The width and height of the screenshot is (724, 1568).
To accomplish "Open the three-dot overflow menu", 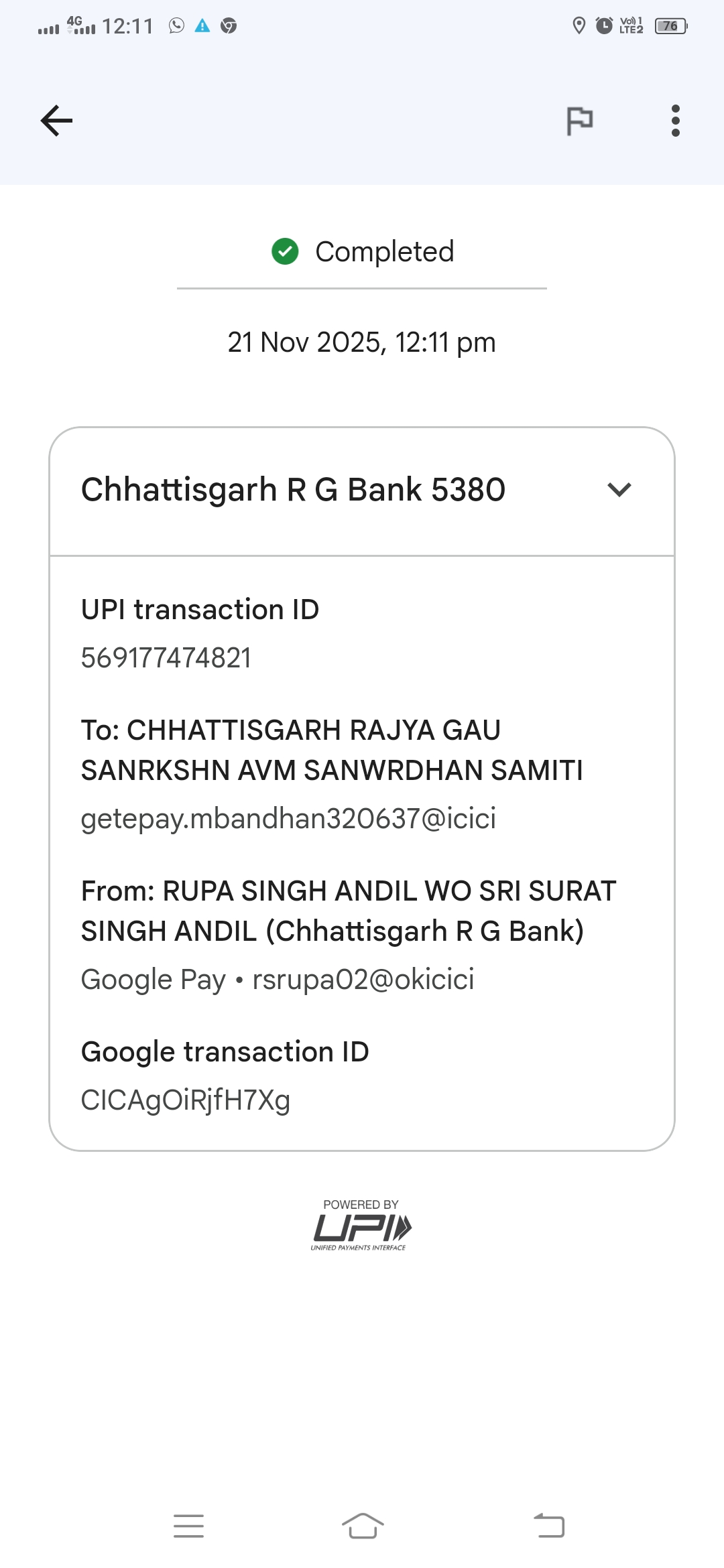I will [x=675, y=121].
